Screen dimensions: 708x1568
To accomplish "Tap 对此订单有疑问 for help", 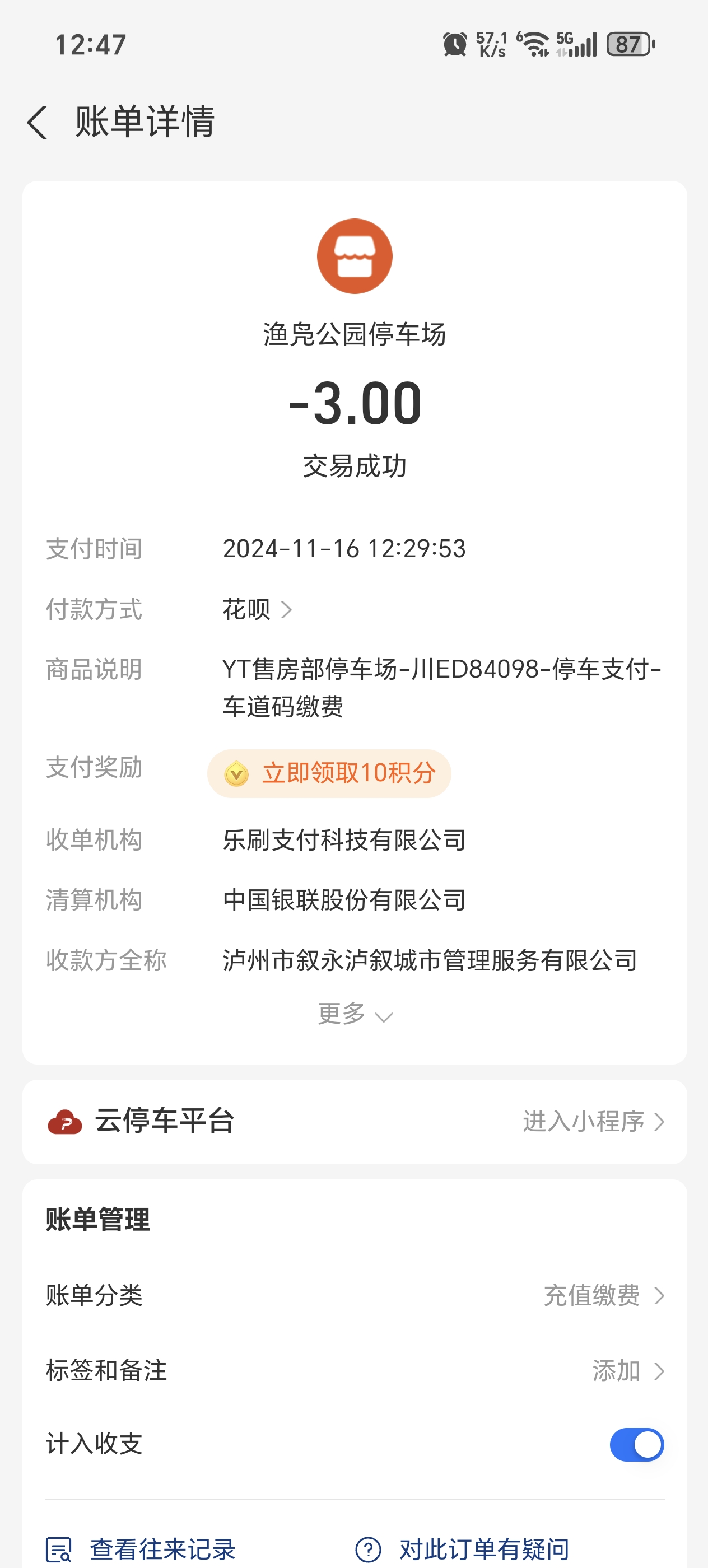I will pyautogui.click(x=463, y=1548).
